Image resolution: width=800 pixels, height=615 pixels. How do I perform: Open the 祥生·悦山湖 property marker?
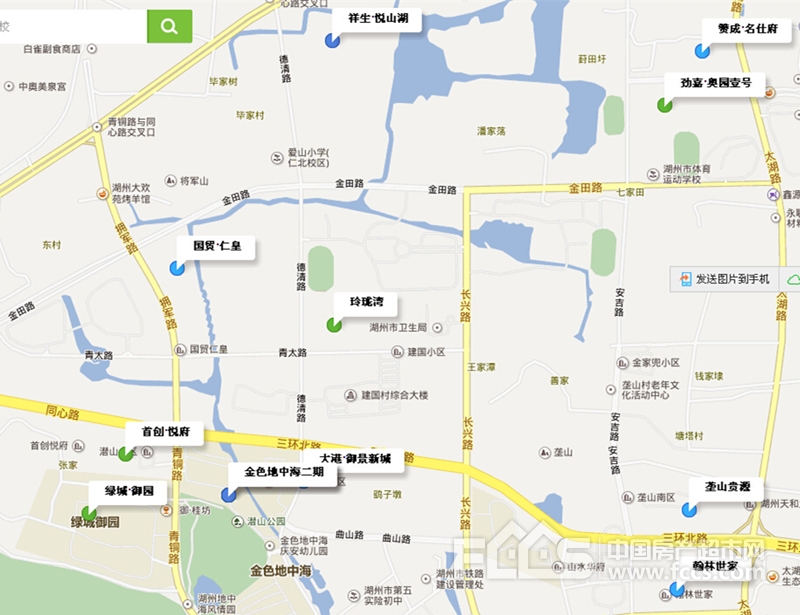[333, 40]
